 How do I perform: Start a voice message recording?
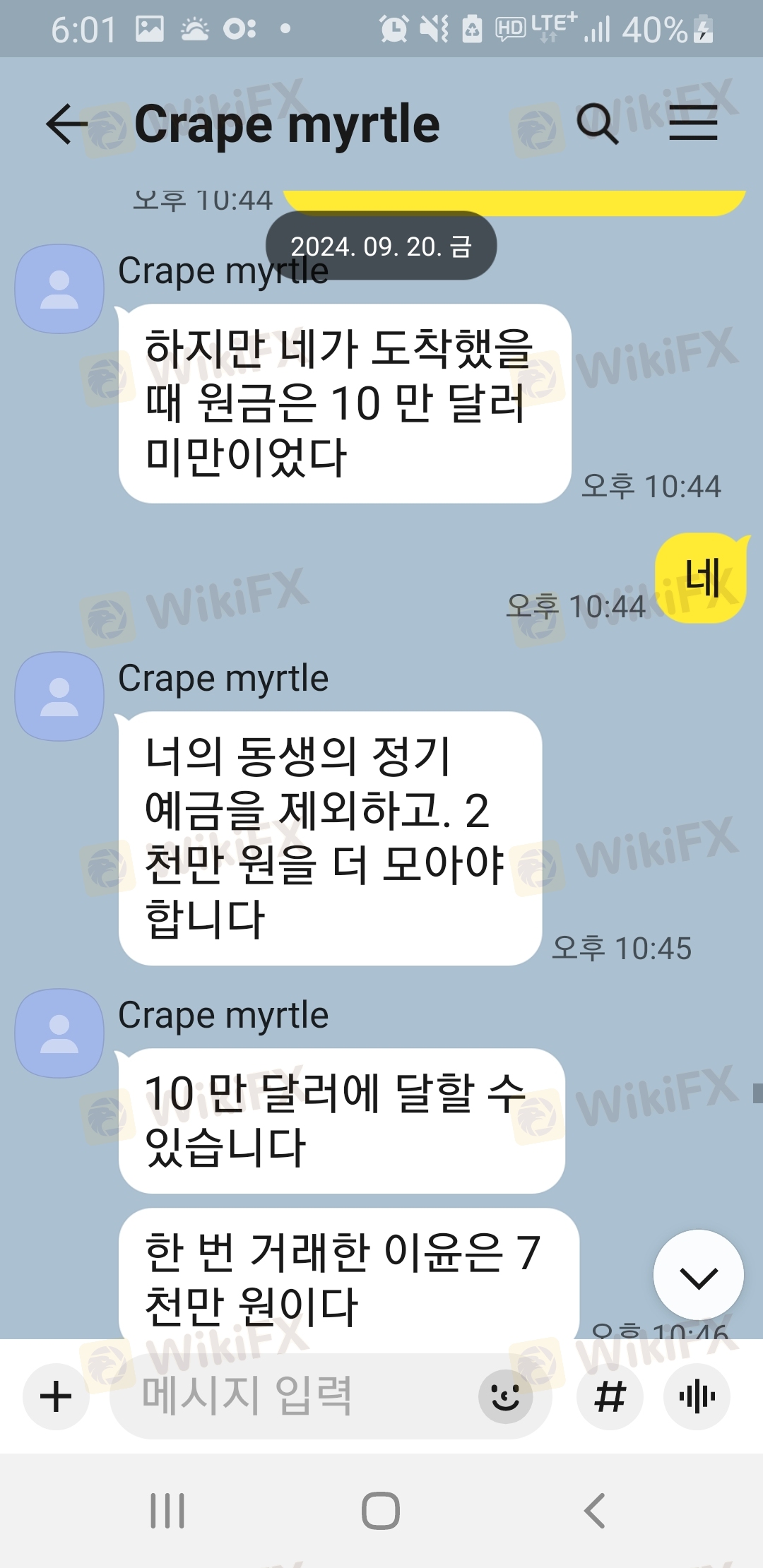[x=697, y=1396]
